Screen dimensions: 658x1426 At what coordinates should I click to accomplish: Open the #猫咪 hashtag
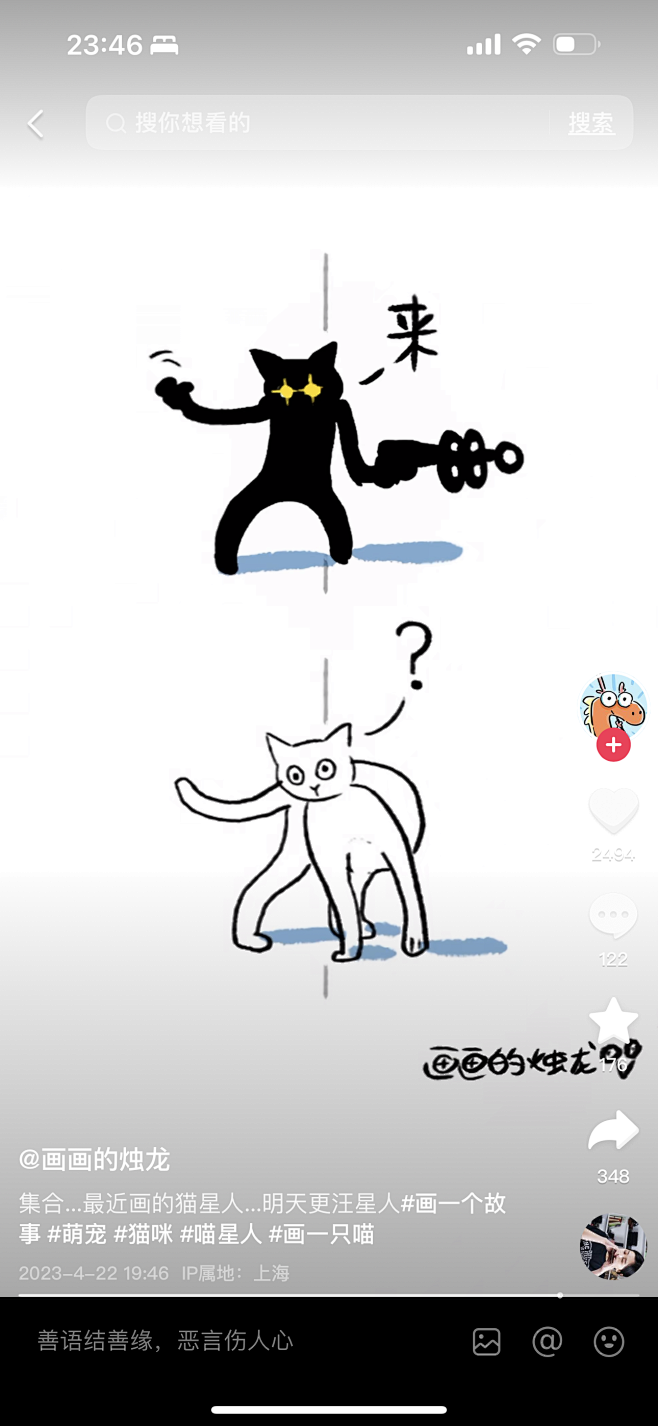click(x=143, y=1234)
